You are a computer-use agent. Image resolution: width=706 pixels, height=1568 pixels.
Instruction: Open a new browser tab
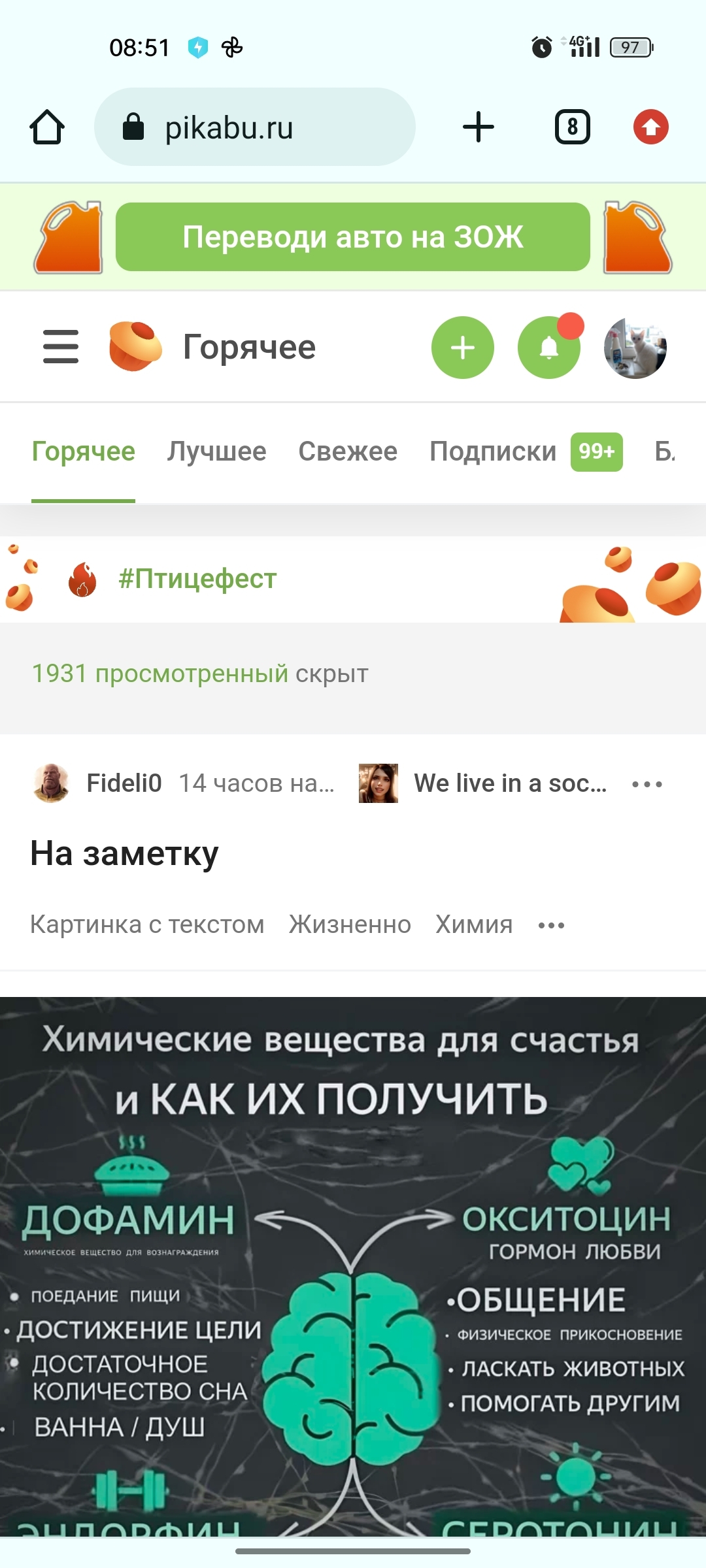click(x=478, y=127)
